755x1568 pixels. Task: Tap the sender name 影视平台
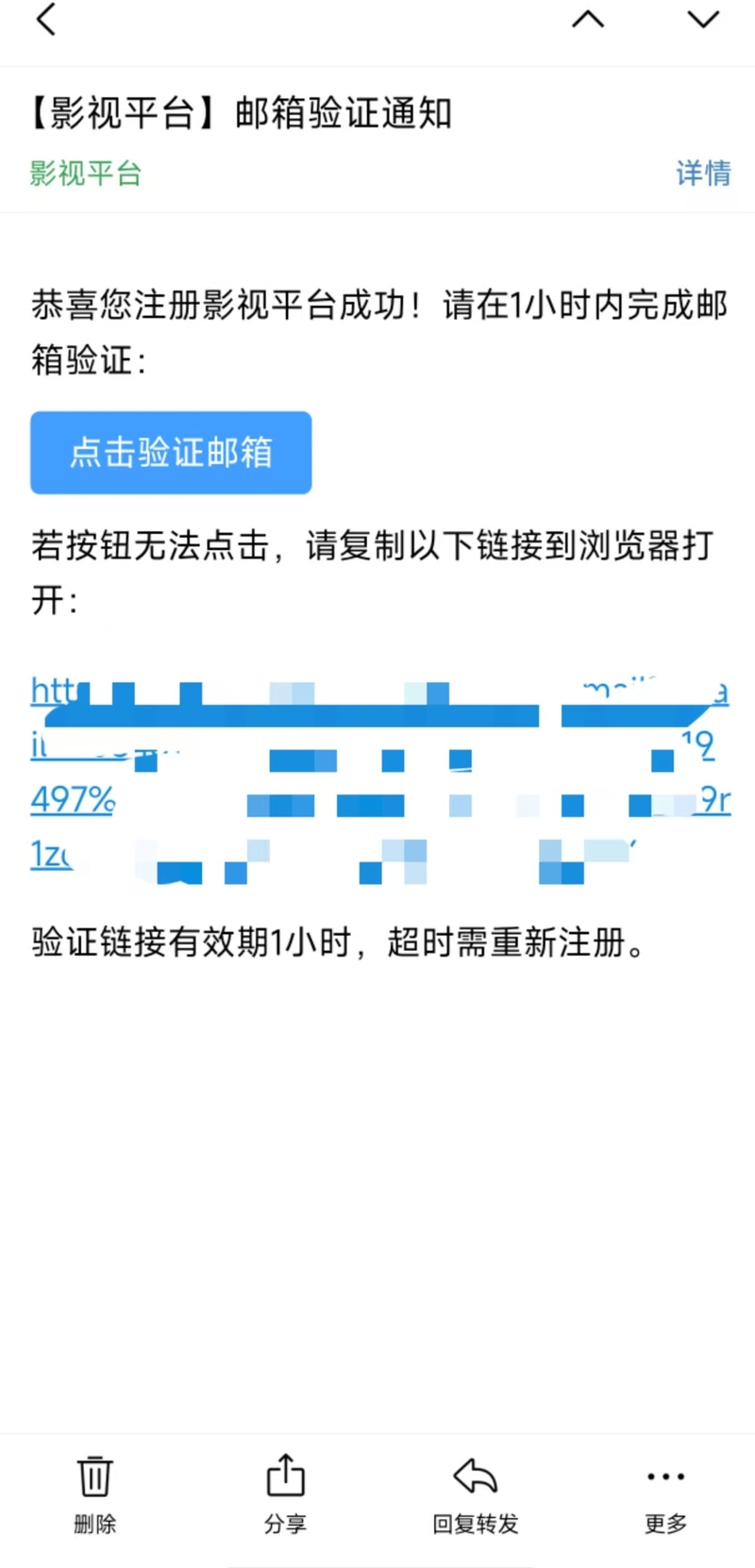coord(86,174)
